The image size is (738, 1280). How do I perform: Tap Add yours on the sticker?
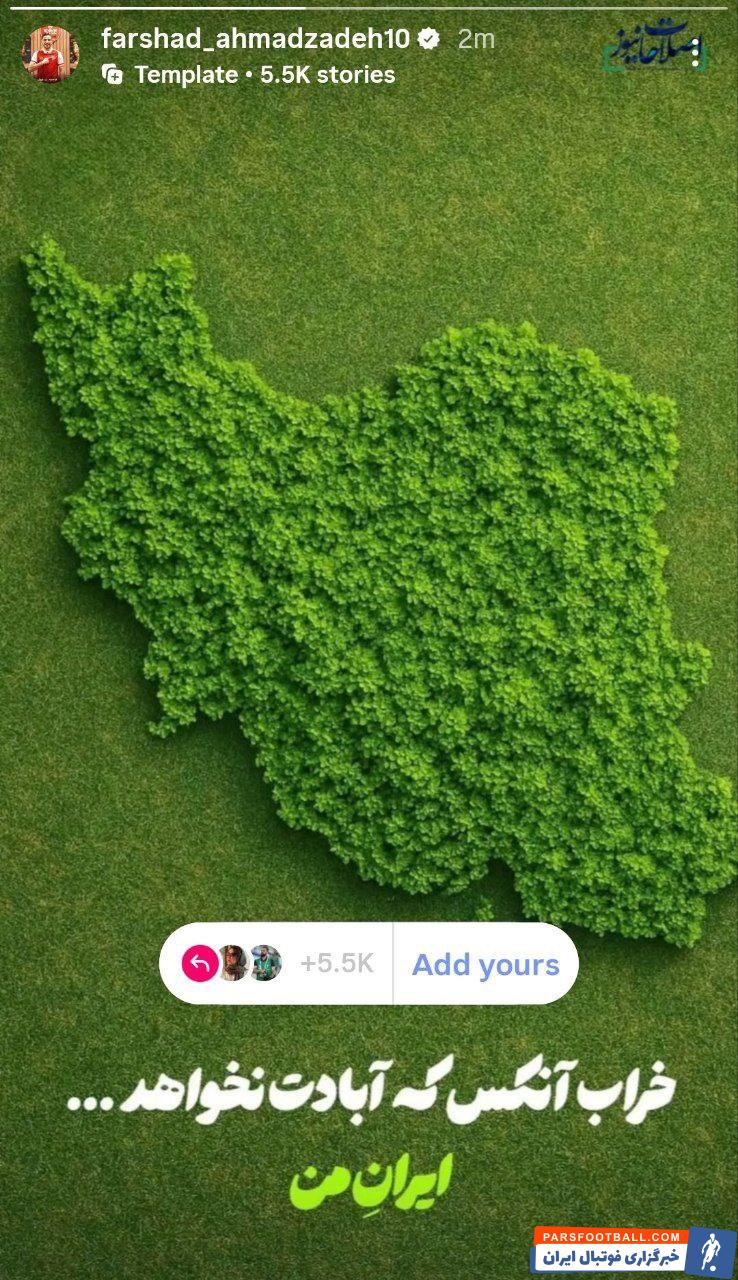pos(485,964)
